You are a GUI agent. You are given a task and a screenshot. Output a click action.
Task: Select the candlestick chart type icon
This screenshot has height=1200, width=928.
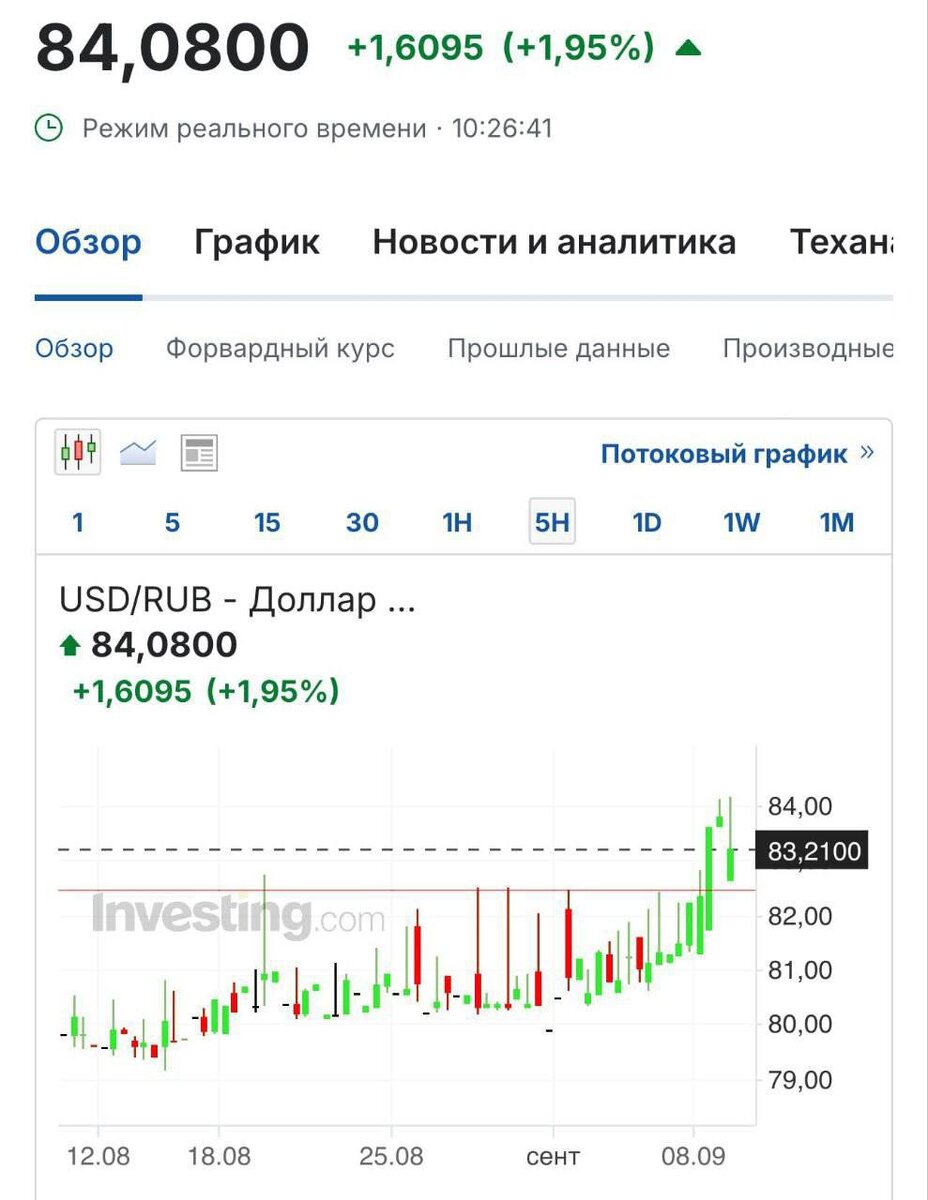pyautogui.click(x=78, y=453)
